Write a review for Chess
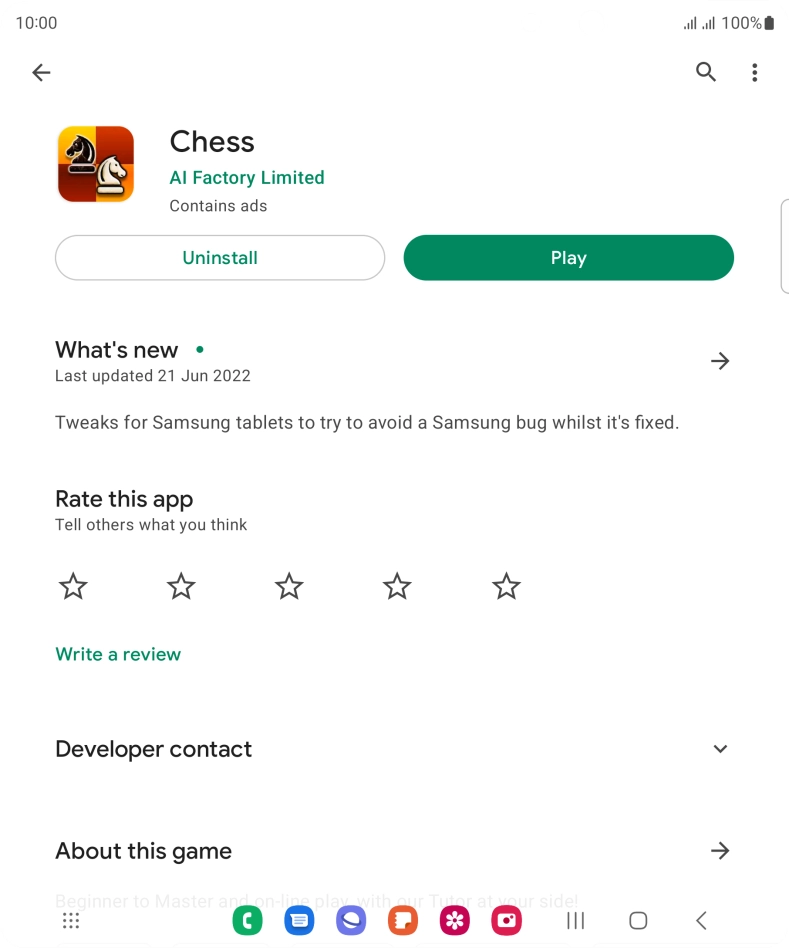This screenshot has width=789, height=948. click(x=118, y=654)
